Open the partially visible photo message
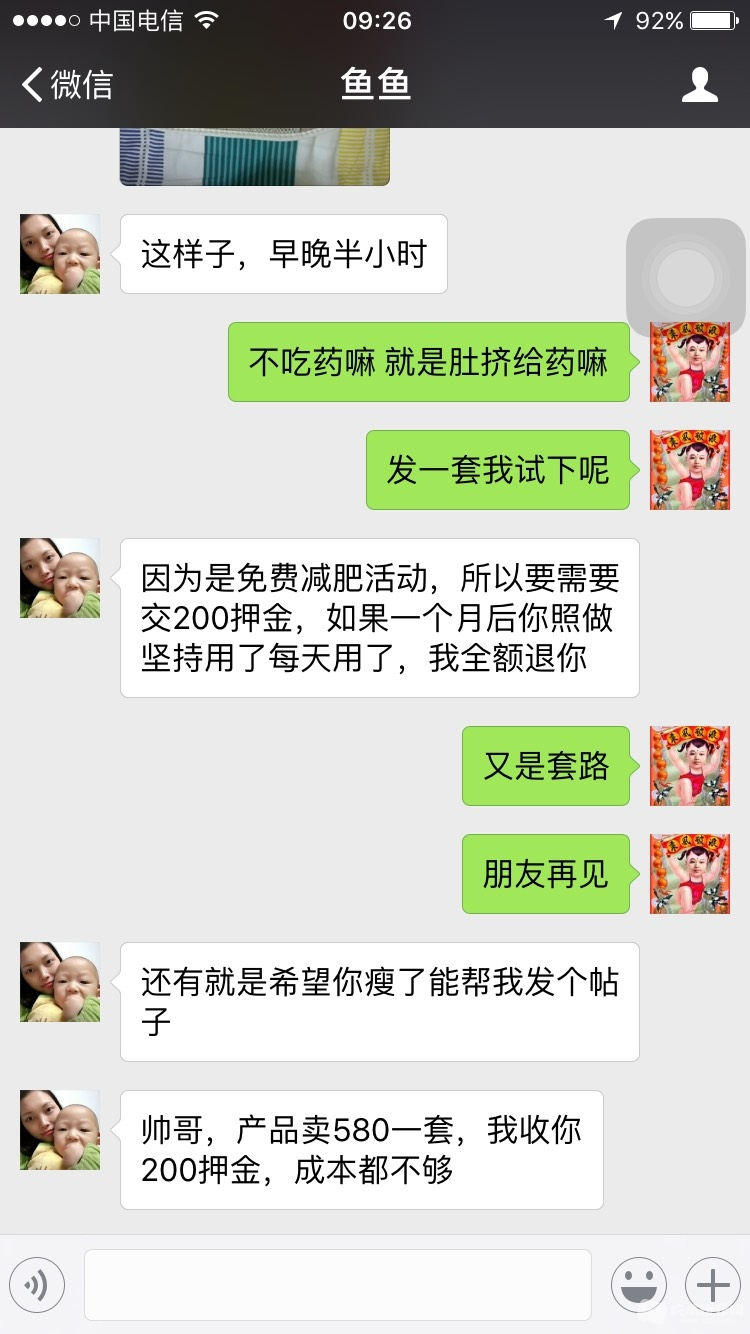The height and width of the screenshot is (1334, 750). pyautogui.click(x=254, y=157)
